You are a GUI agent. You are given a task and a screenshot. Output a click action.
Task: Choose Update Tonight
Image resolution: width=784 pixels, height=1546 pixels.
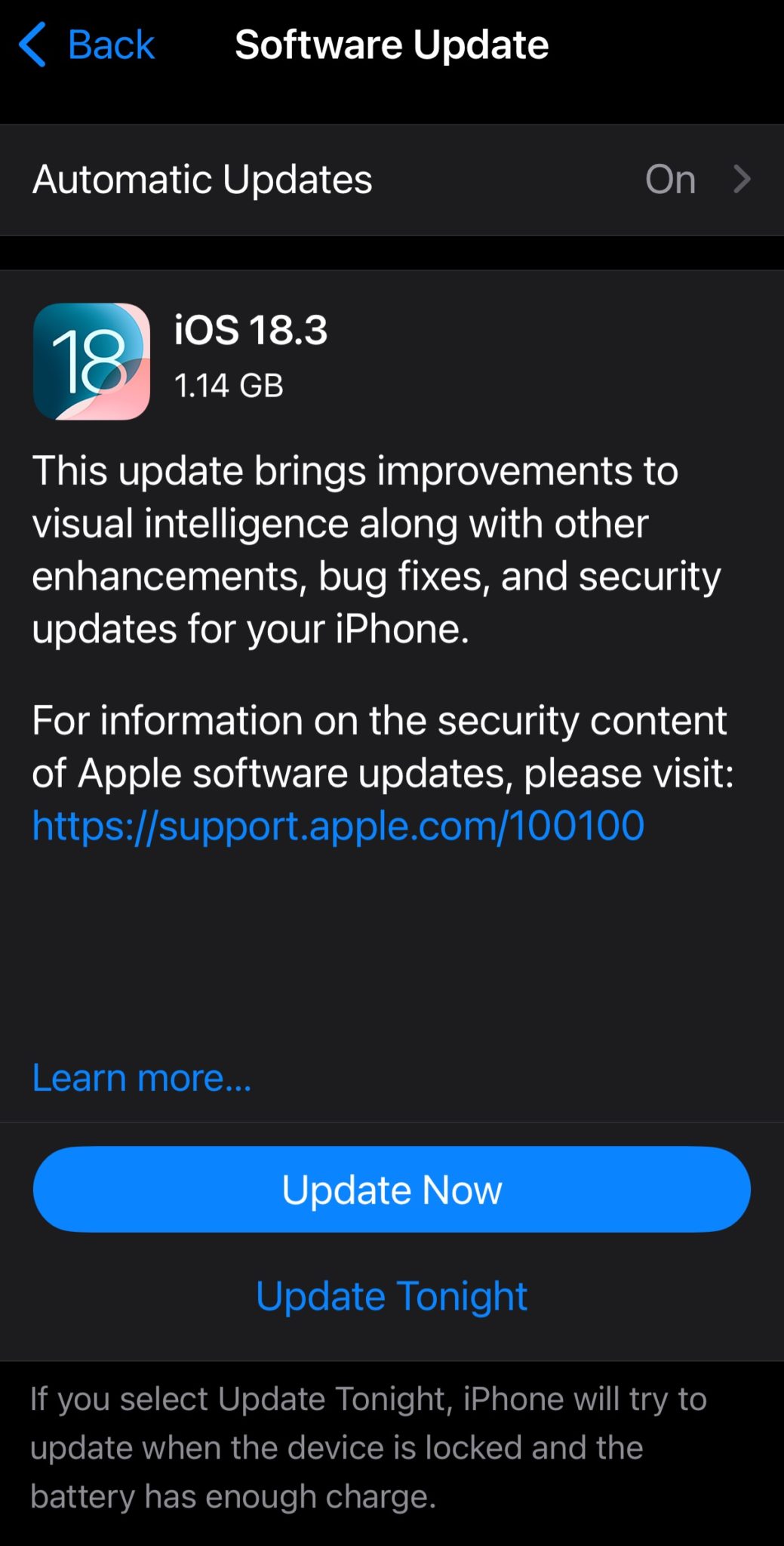(392, 1294)
